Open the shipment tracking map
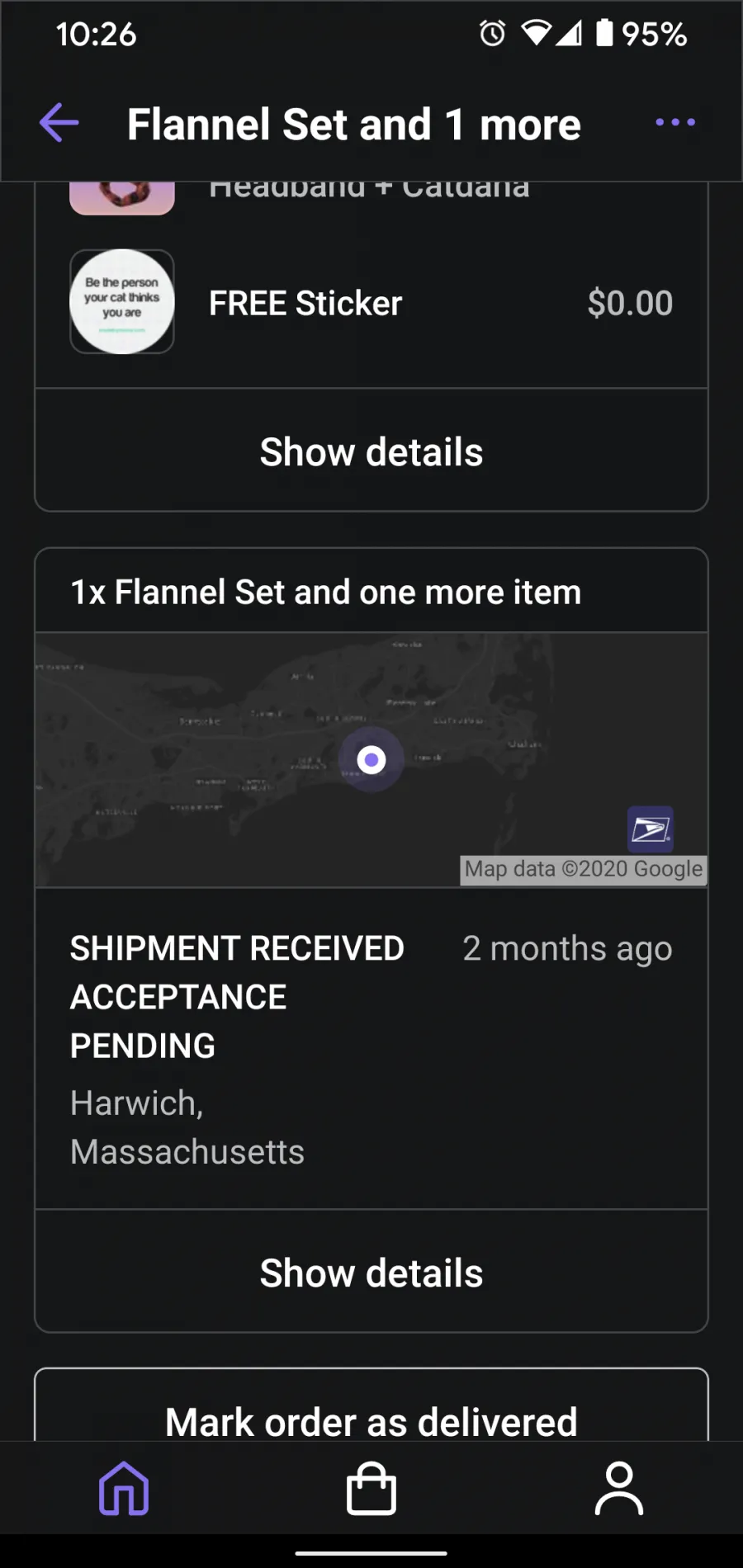Viewport: 743px width, 1568px height. tap(371, 760)
